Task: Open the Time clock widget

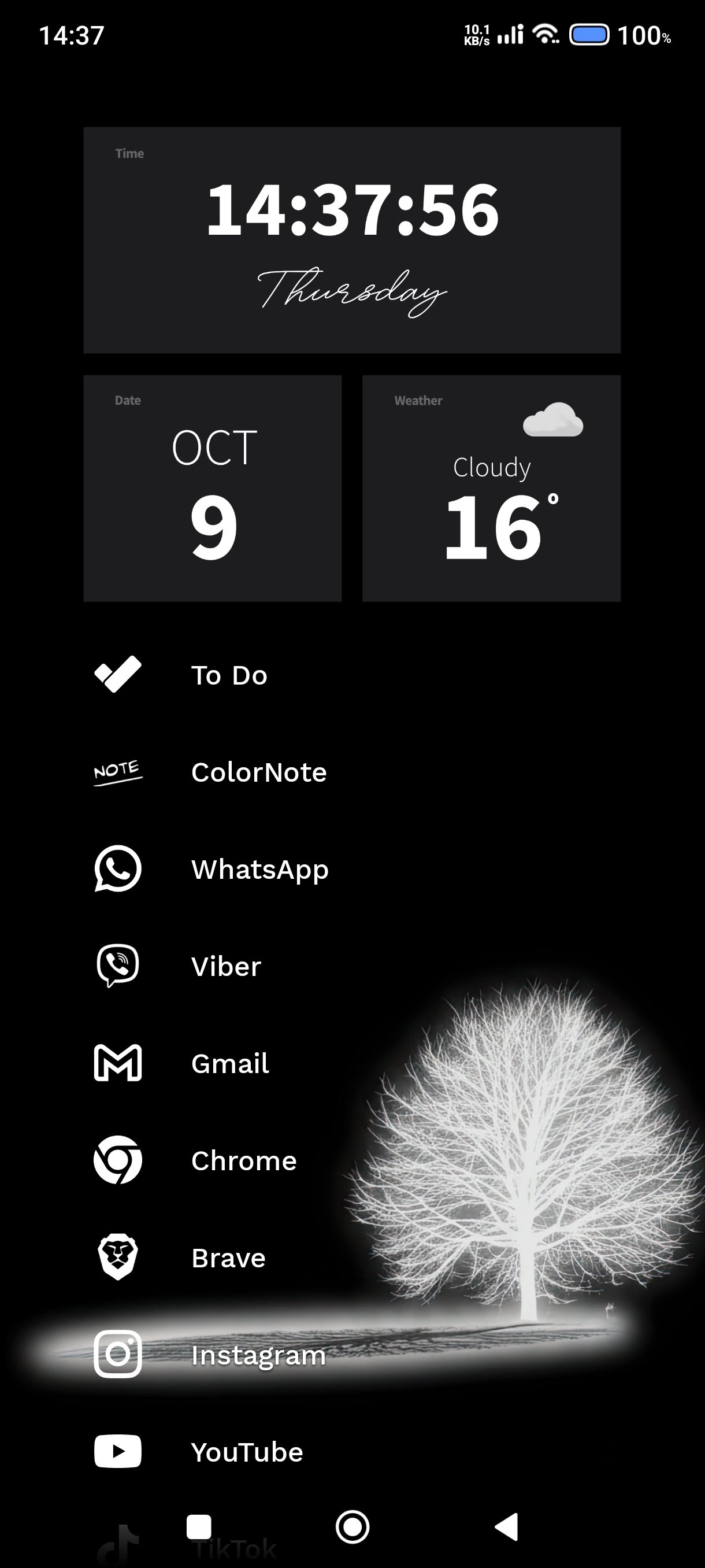Action: (351, 240)
